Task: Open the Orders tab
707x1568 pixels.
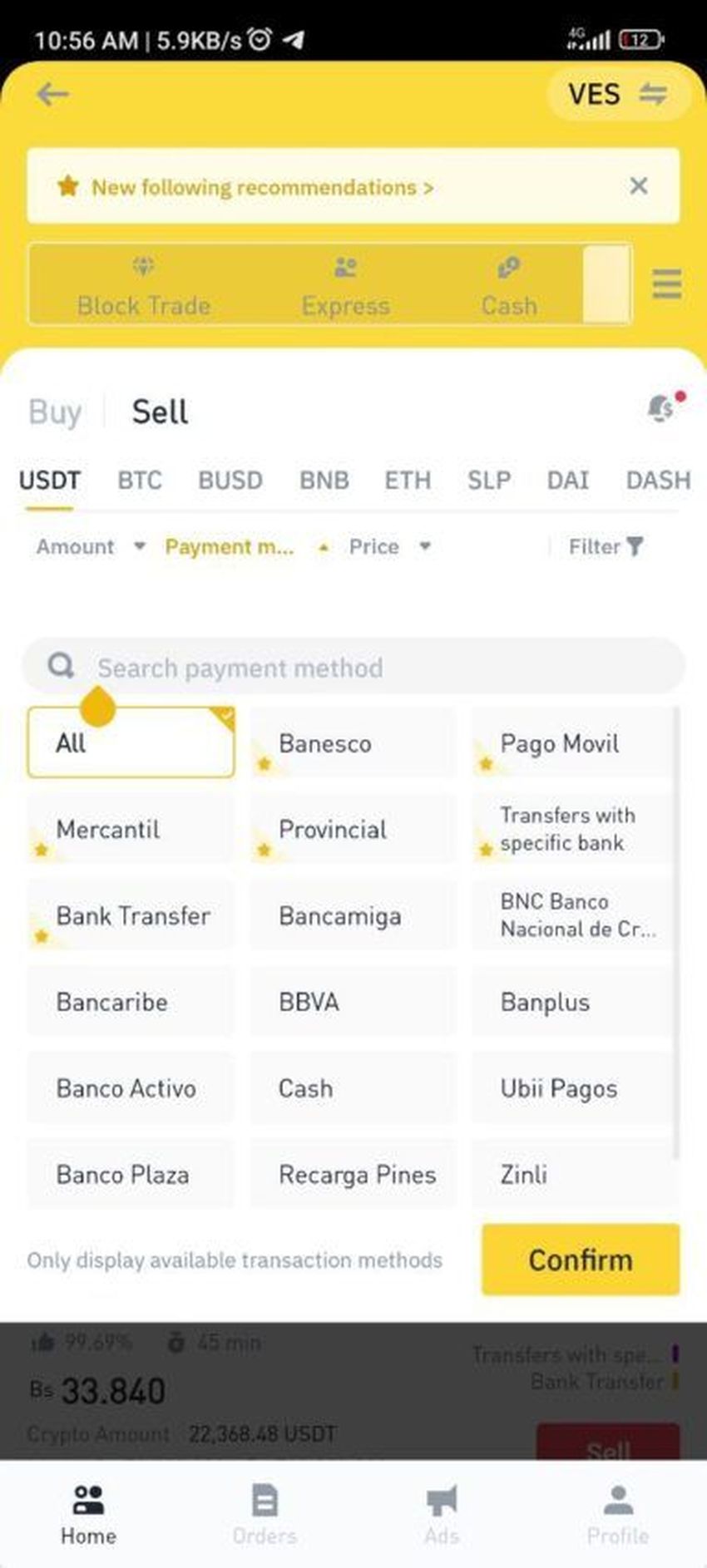Action: [265, 1515]
